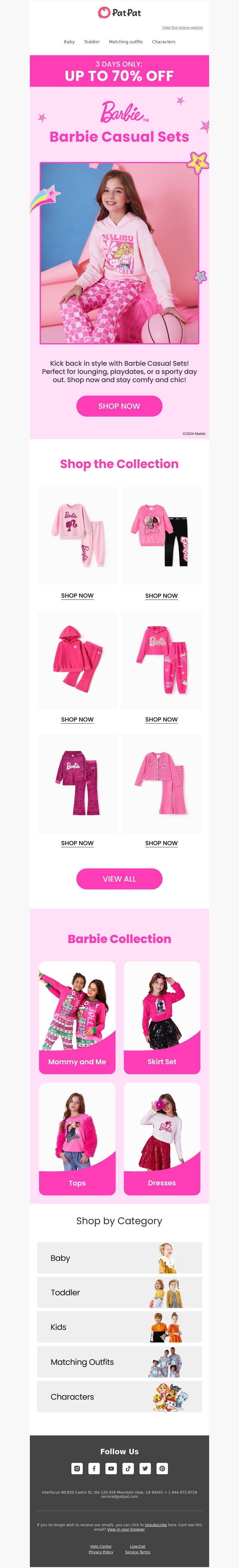Select Matching outfits in the top navigation
Image resolution: width=239 pixels, height=1568 pixels.
point(125,42)
